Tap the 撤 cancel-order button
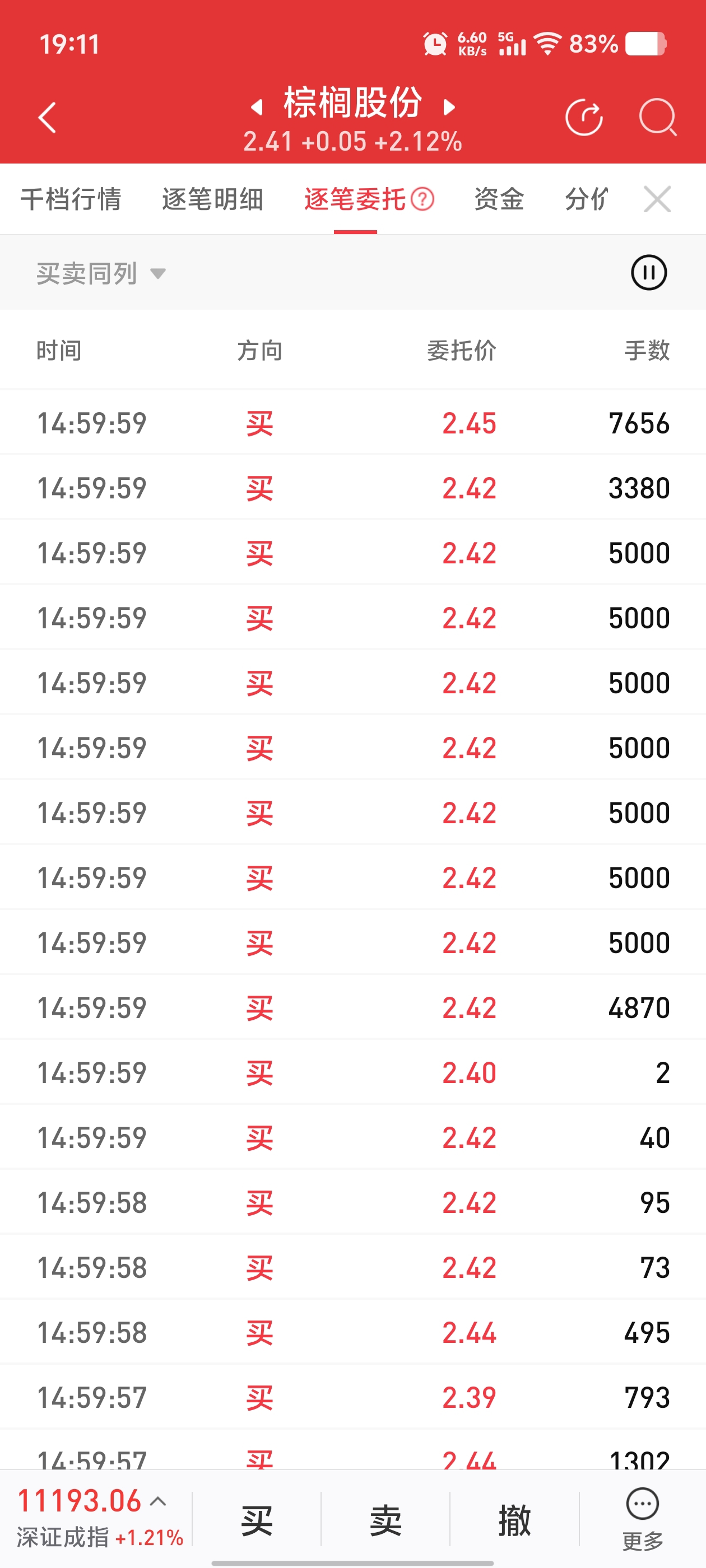The image size is (706, 1568). (x=515, y=1520)
